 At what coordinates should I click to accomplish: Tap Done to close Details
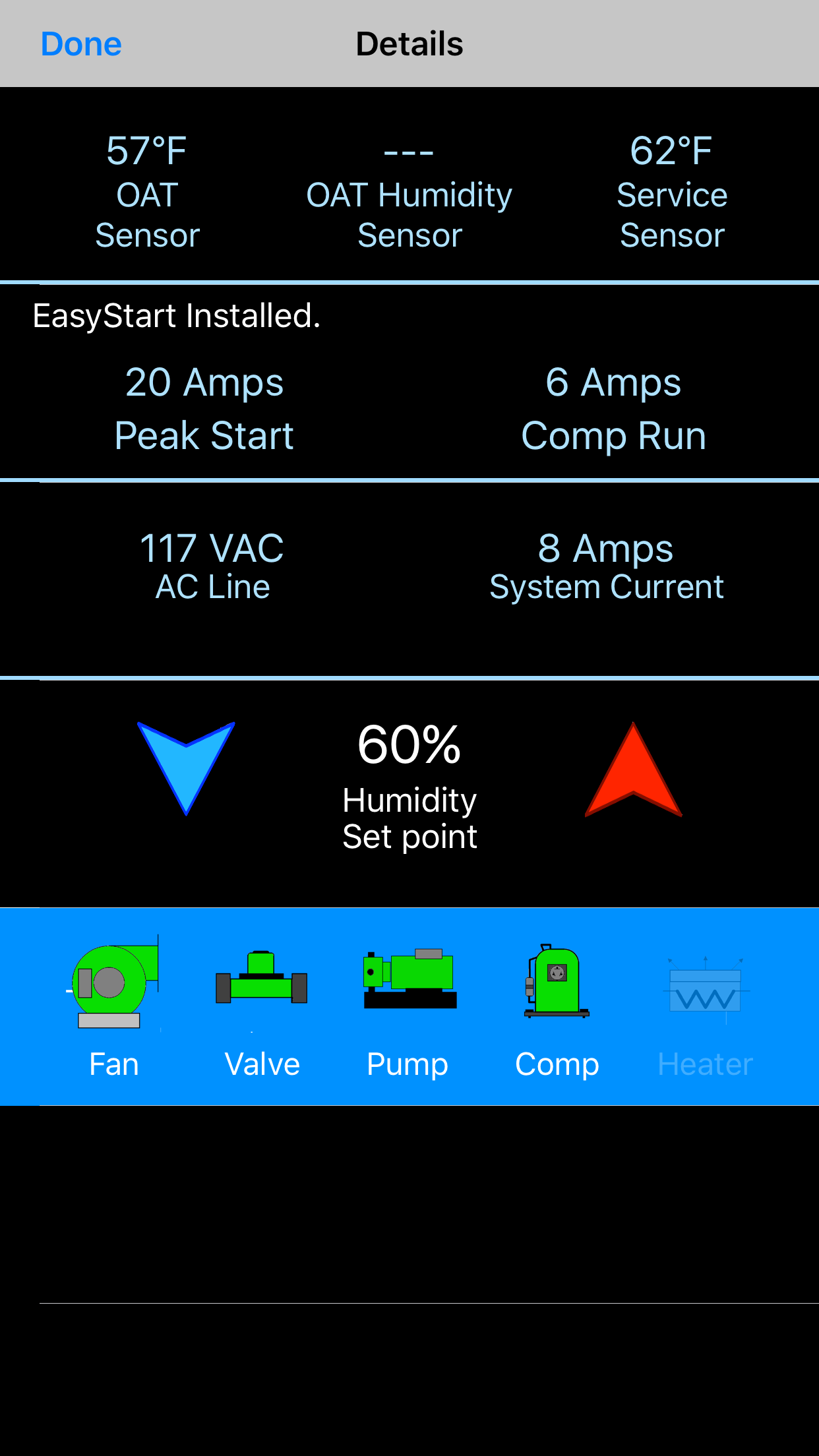pos(81,44)
